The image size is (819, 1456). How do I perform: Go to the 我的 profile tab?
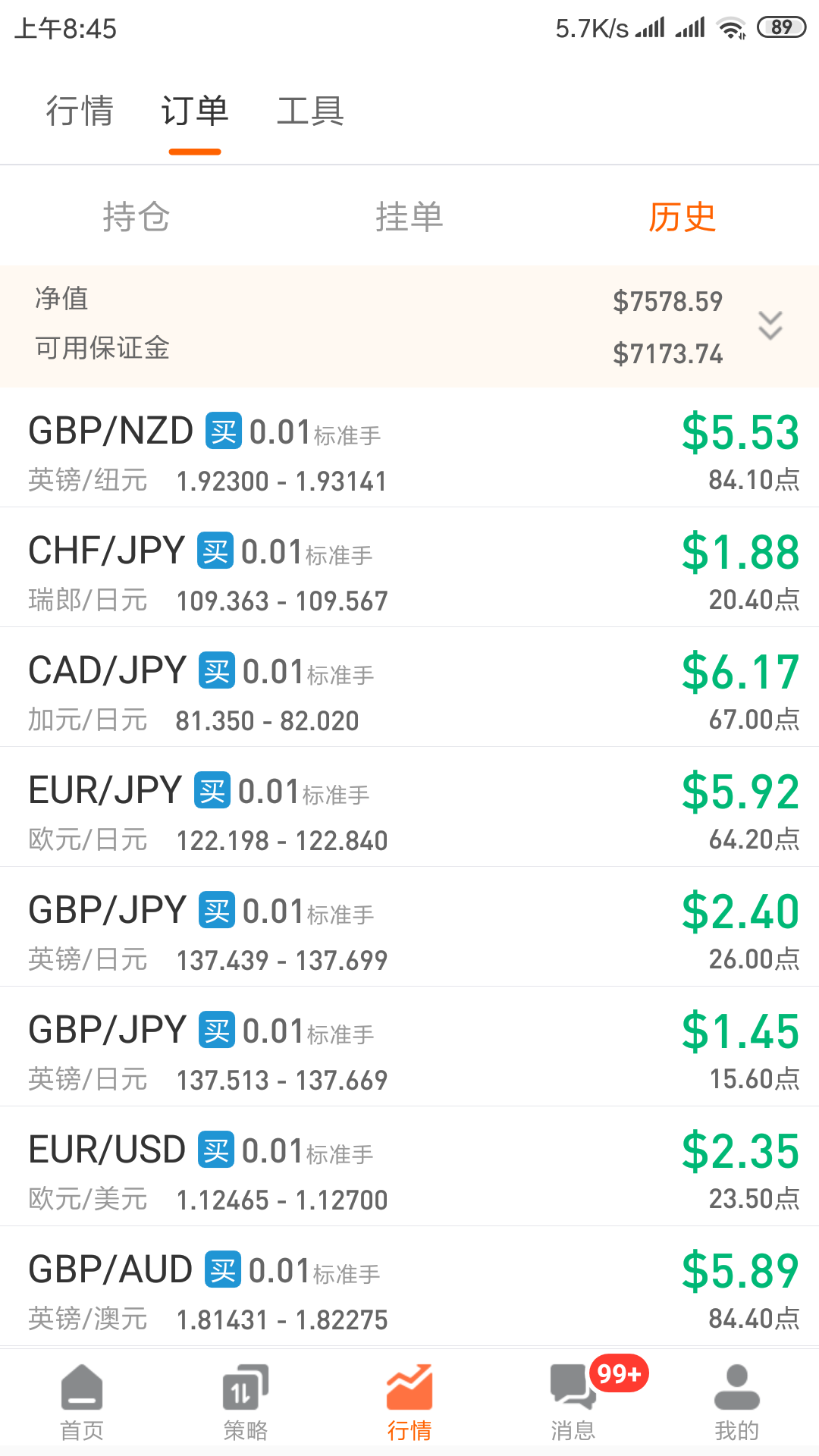tap(737, 1402)
